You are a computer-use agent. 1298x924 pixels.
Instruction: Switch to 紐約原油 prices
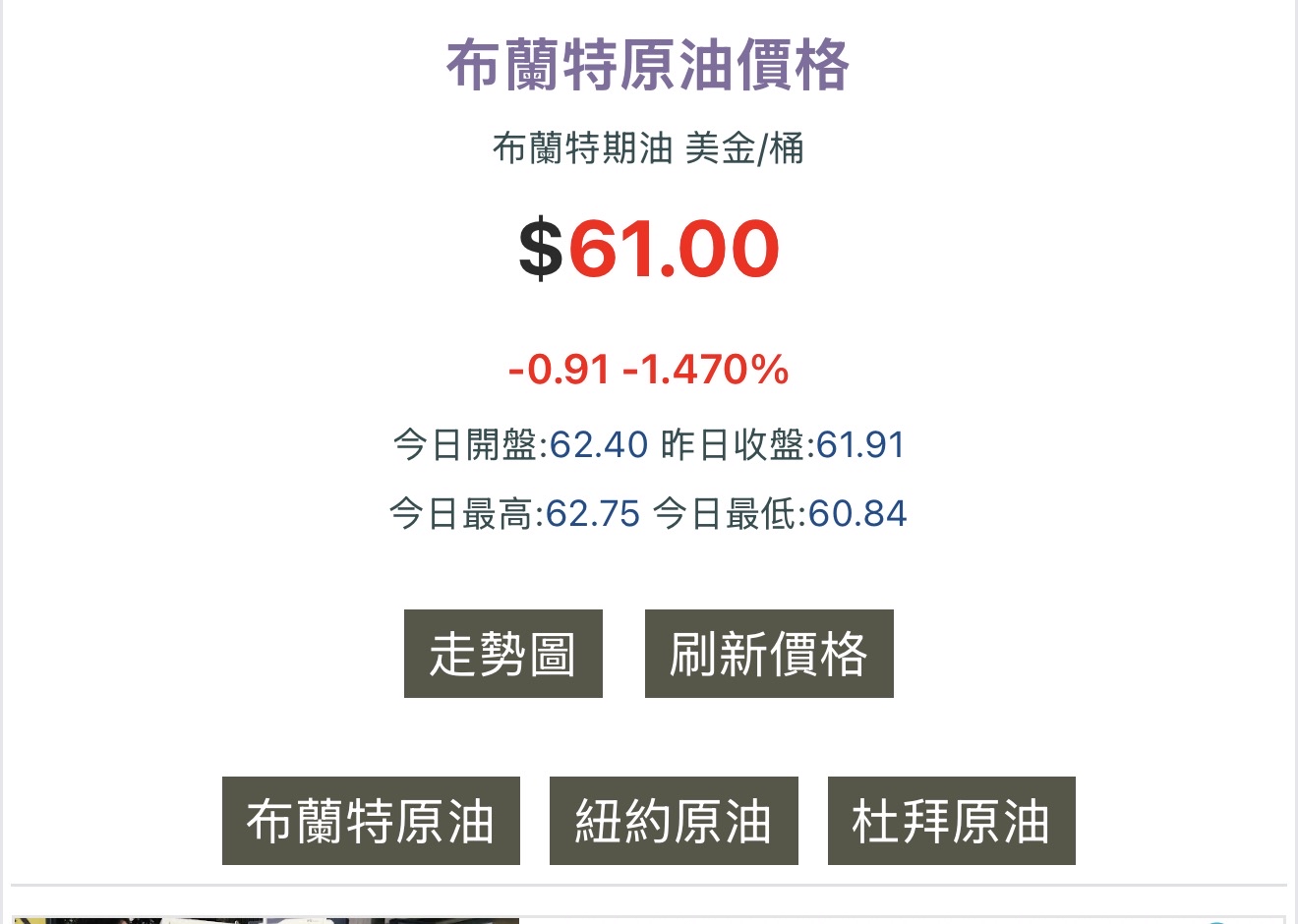coord(674,821)
